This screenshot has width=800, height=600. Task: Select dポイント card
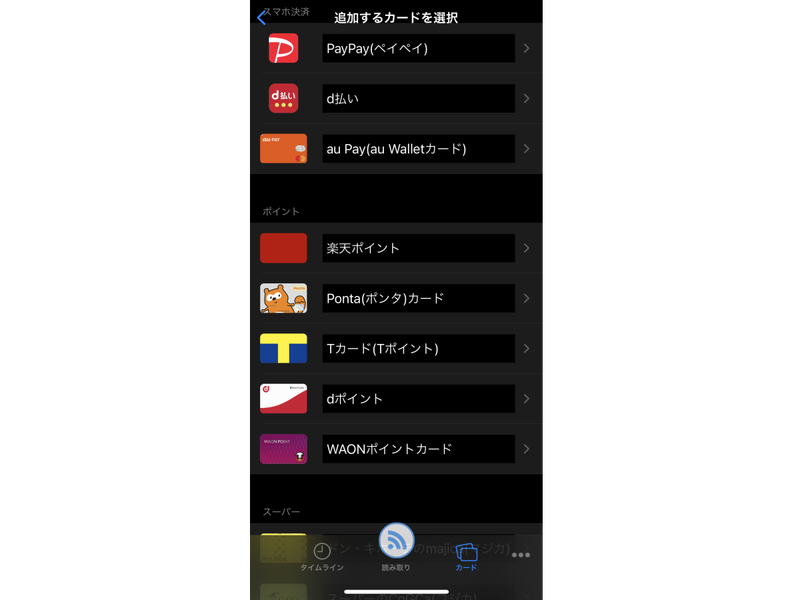click(418, 398)
